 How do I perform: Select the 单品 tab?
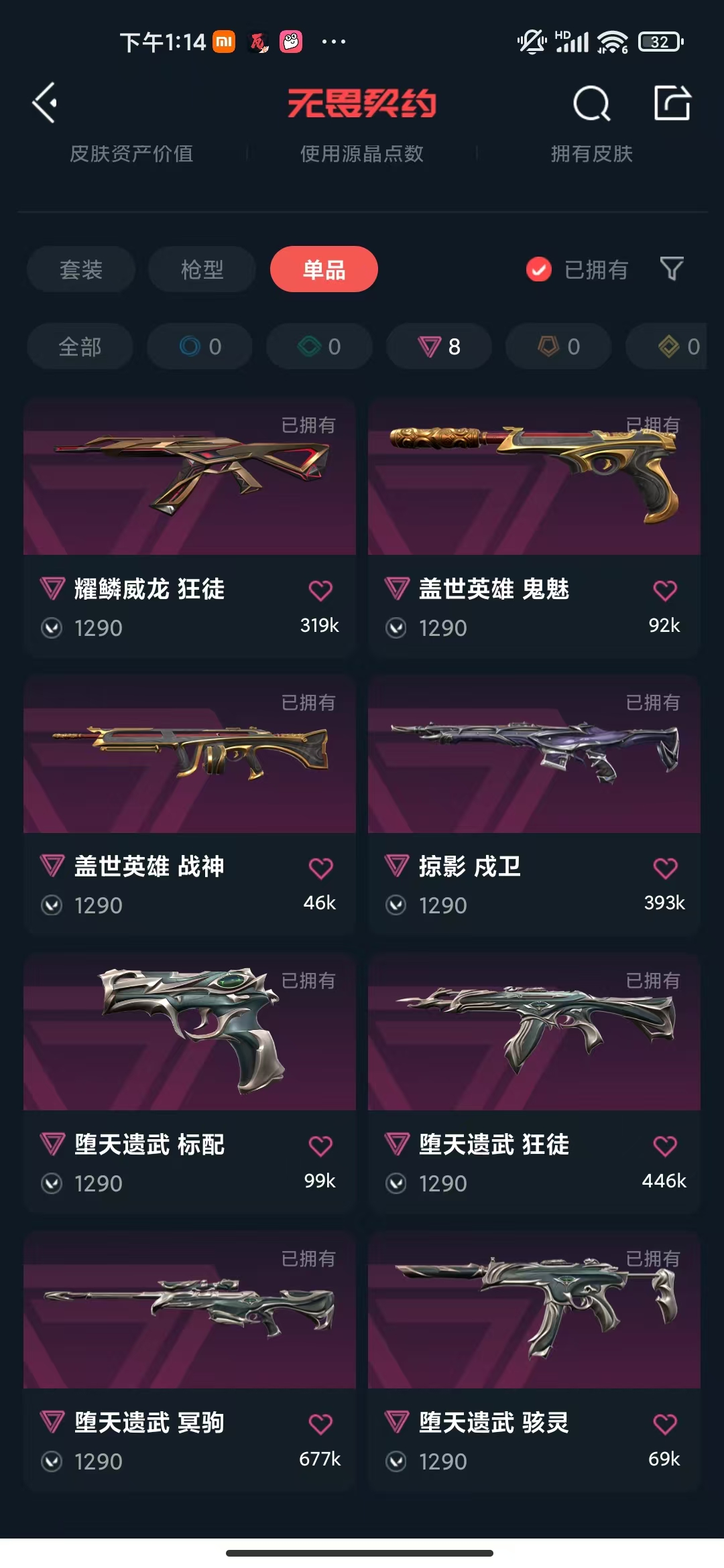324,269
